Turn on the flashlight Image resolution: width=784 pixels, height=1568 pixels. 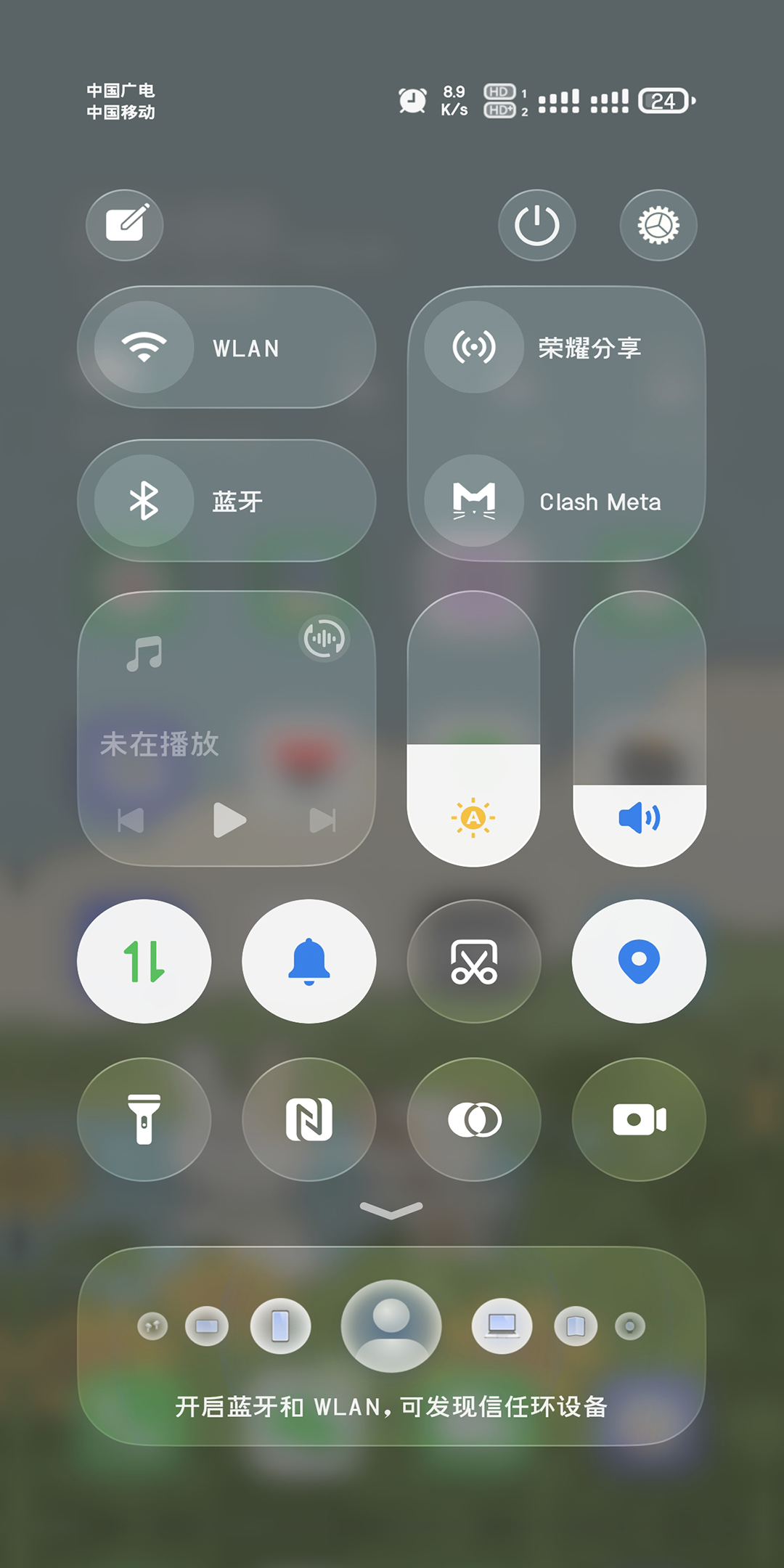coord(144,1119)
